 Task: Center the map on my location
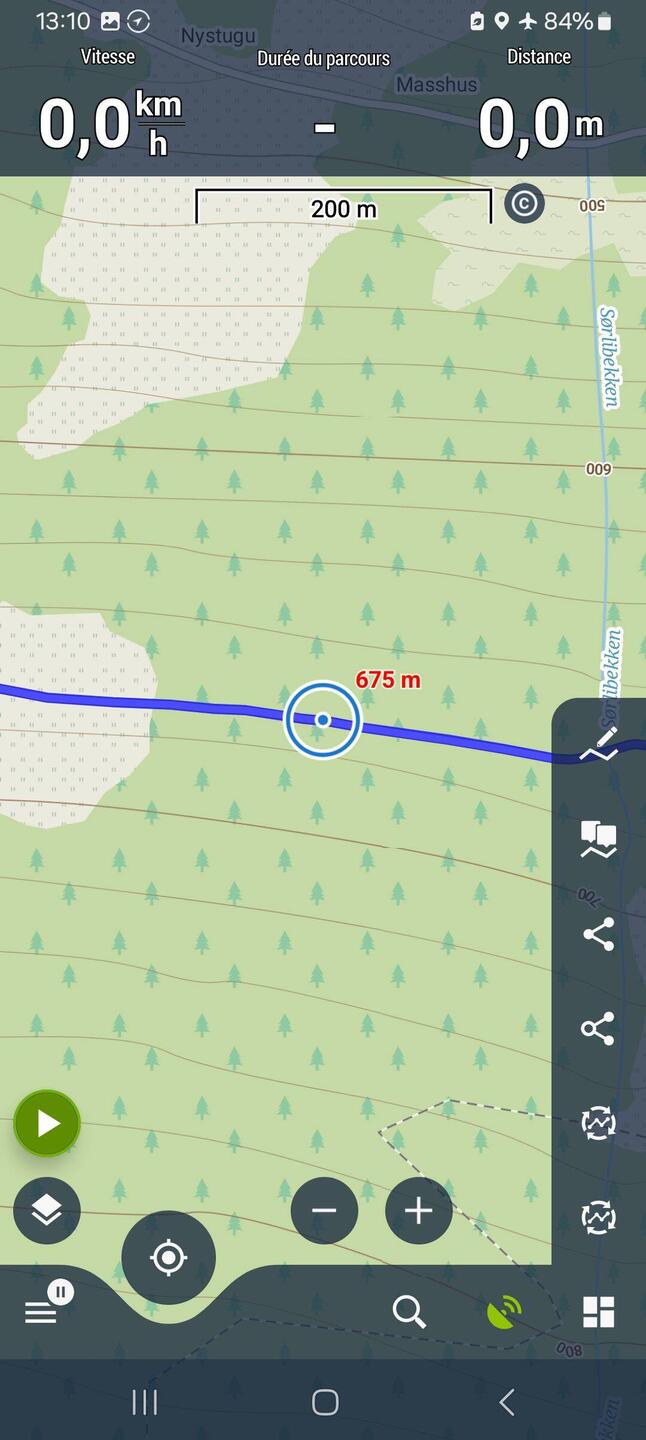(x=168, y=1257)
